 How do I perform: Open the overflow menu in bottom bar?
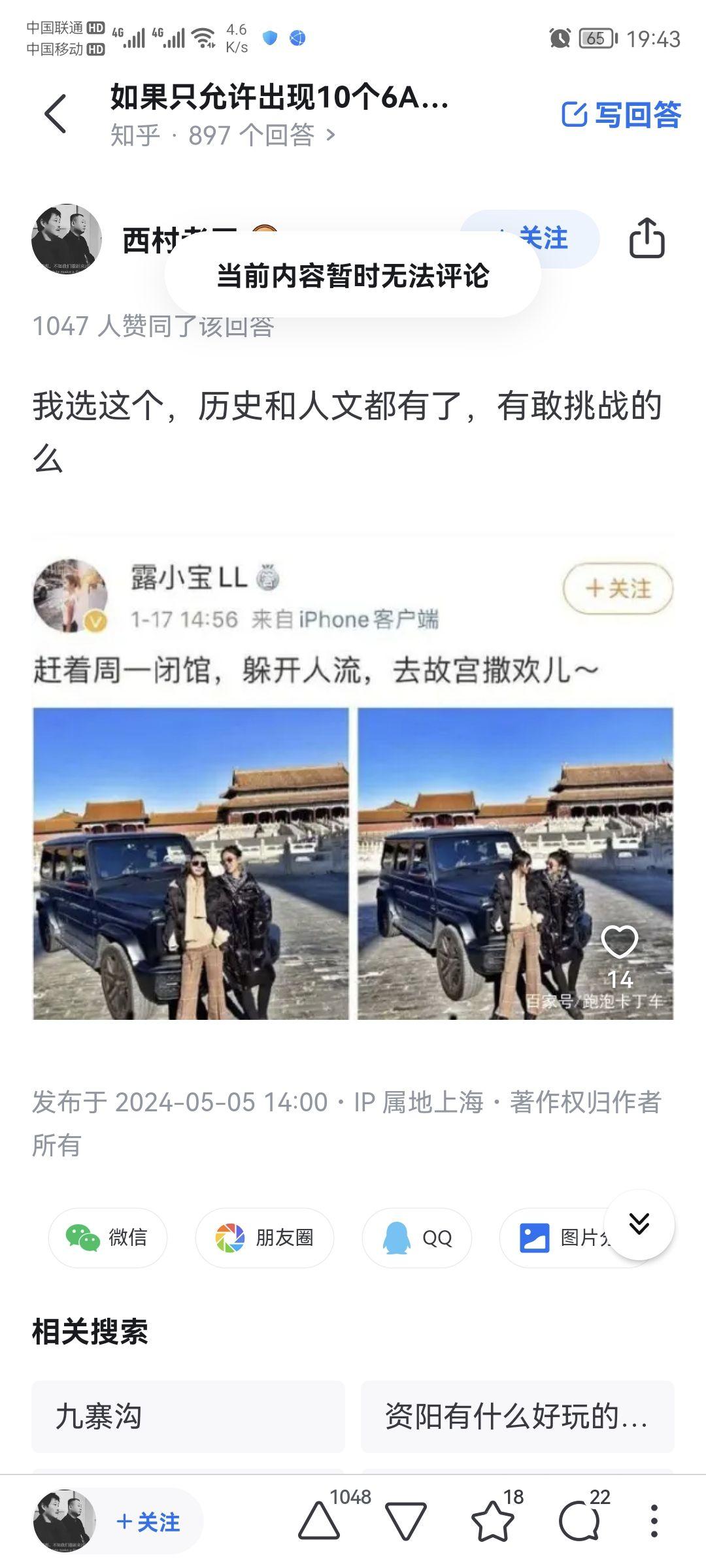tap(654, 1522)
